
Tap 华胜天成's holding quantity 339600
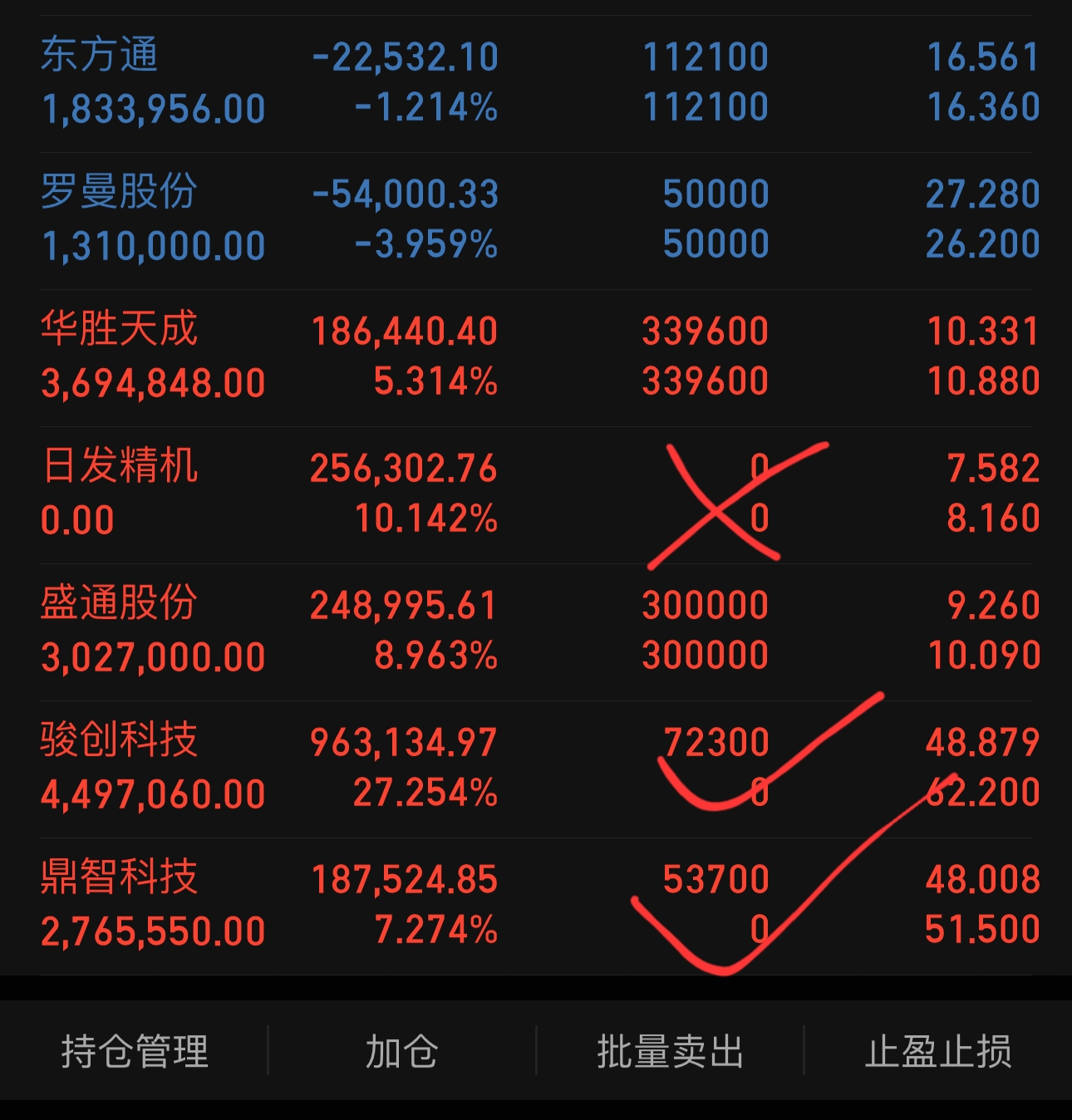click(x=705, y=329)
